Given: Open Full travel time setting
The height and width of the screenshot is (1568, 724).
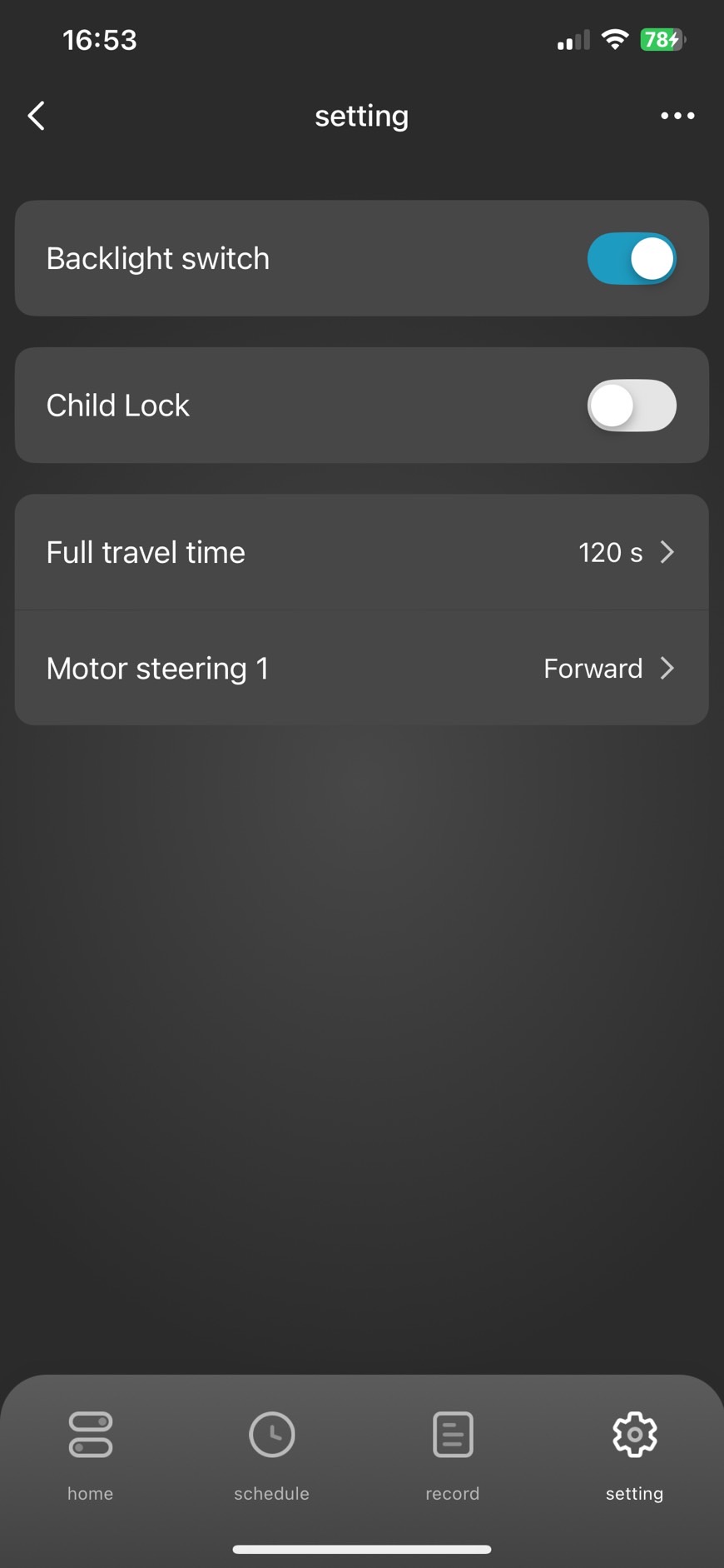Looking at the screenshot, I should [x=361, y=552].
